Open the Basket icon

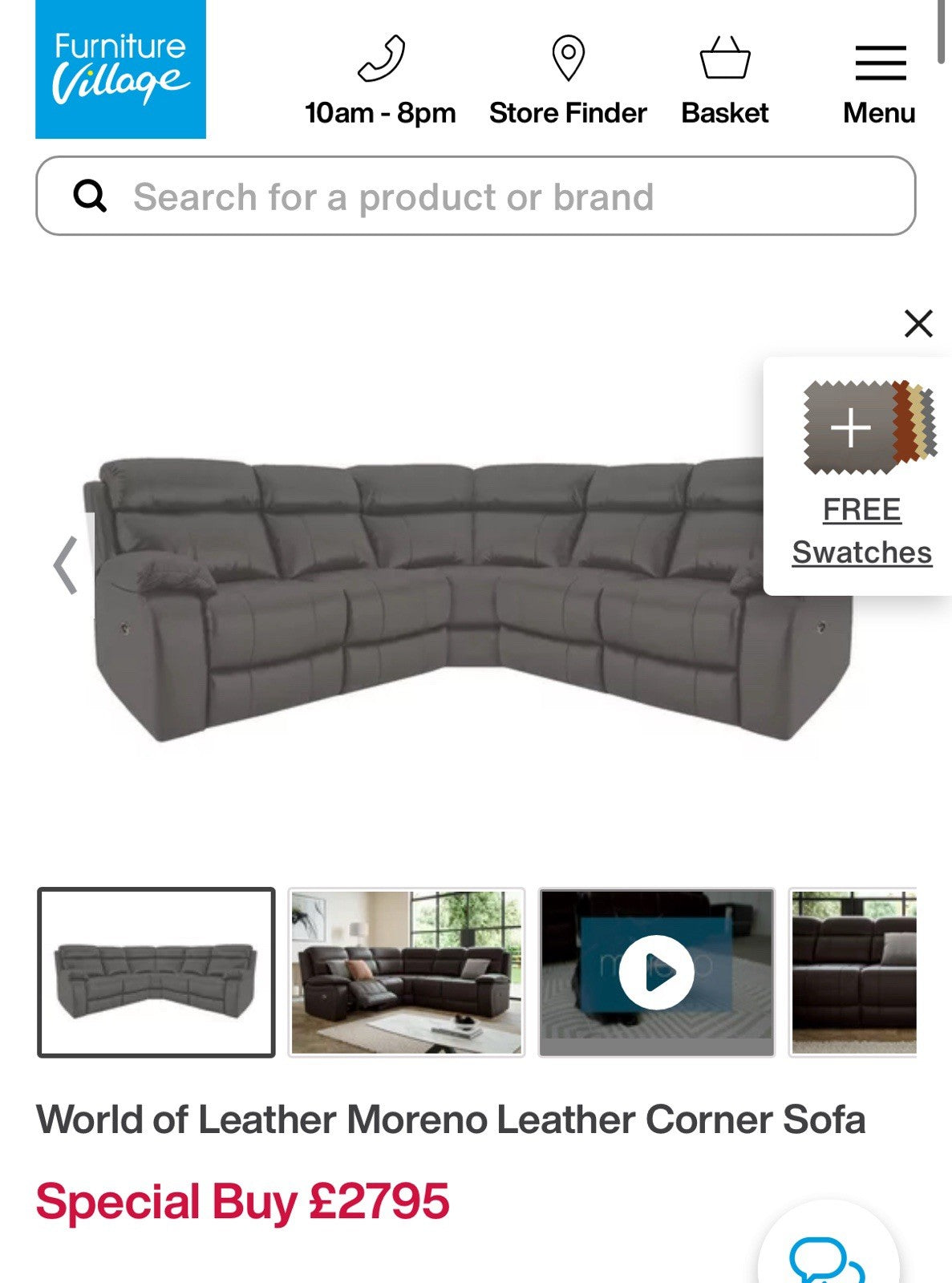tap(724, 59)
